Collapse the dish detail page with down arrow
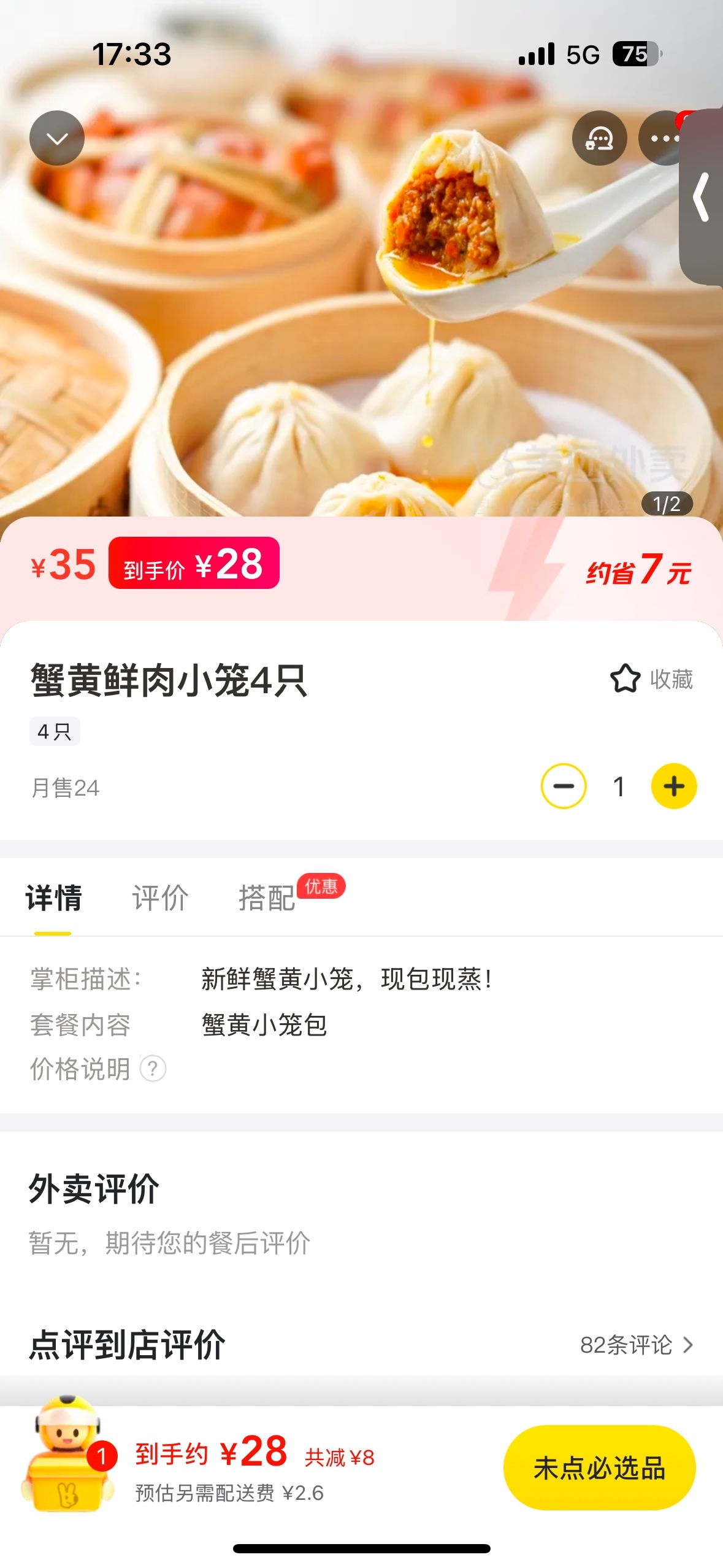This screenshot has height=1568, width=723. pyautogui.click(x=57, y=138)
